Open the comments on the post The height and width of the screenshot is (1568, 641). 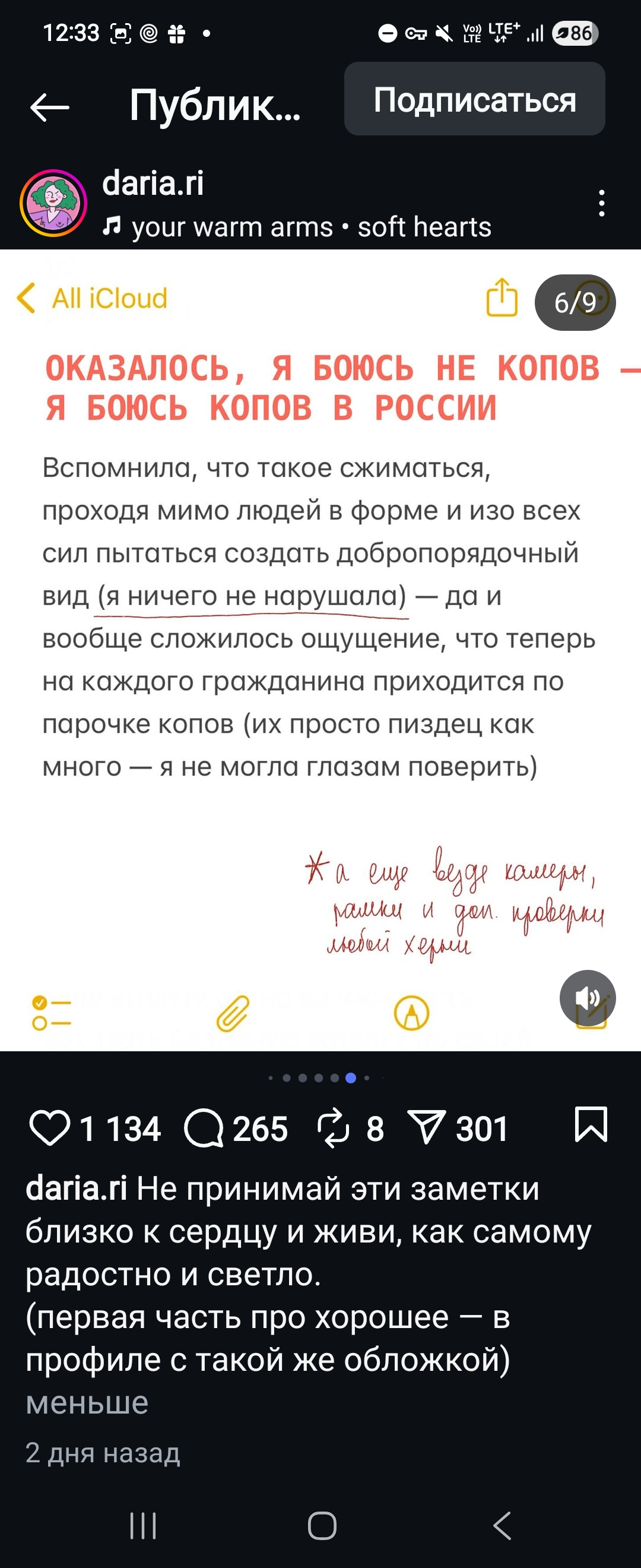tap(203, 1128)
